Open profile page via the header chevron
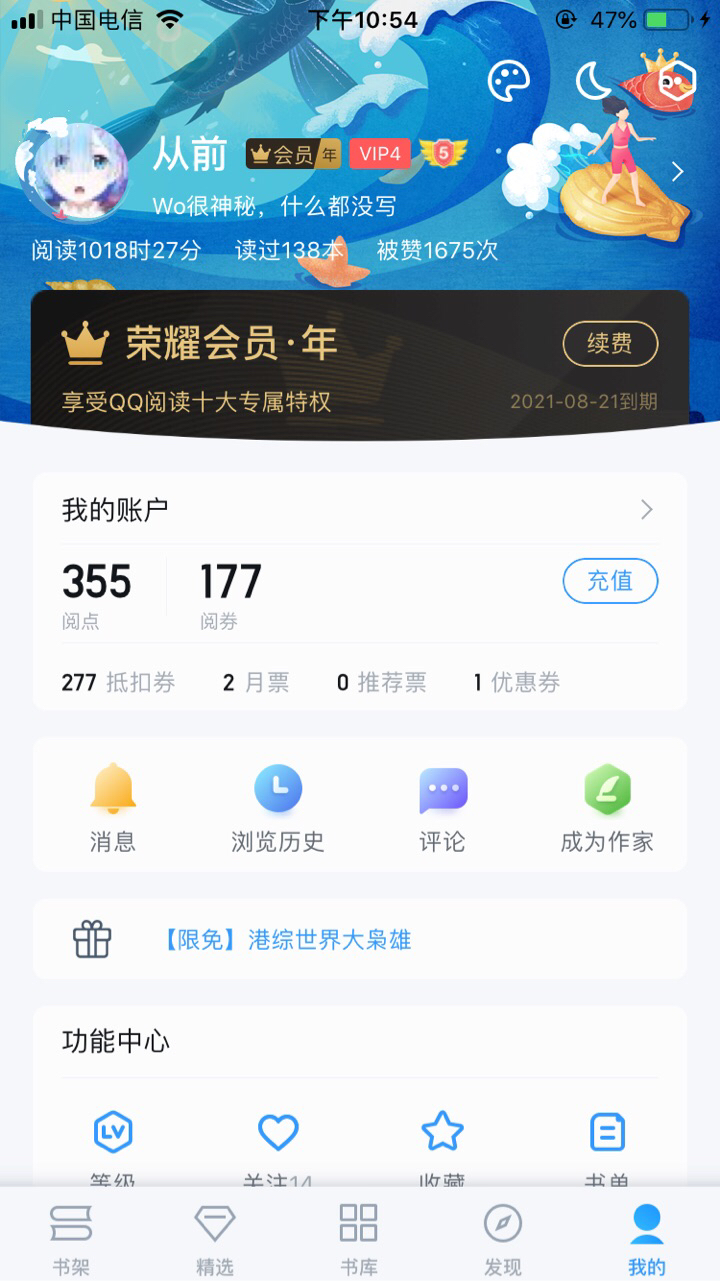 coord(678,172)
